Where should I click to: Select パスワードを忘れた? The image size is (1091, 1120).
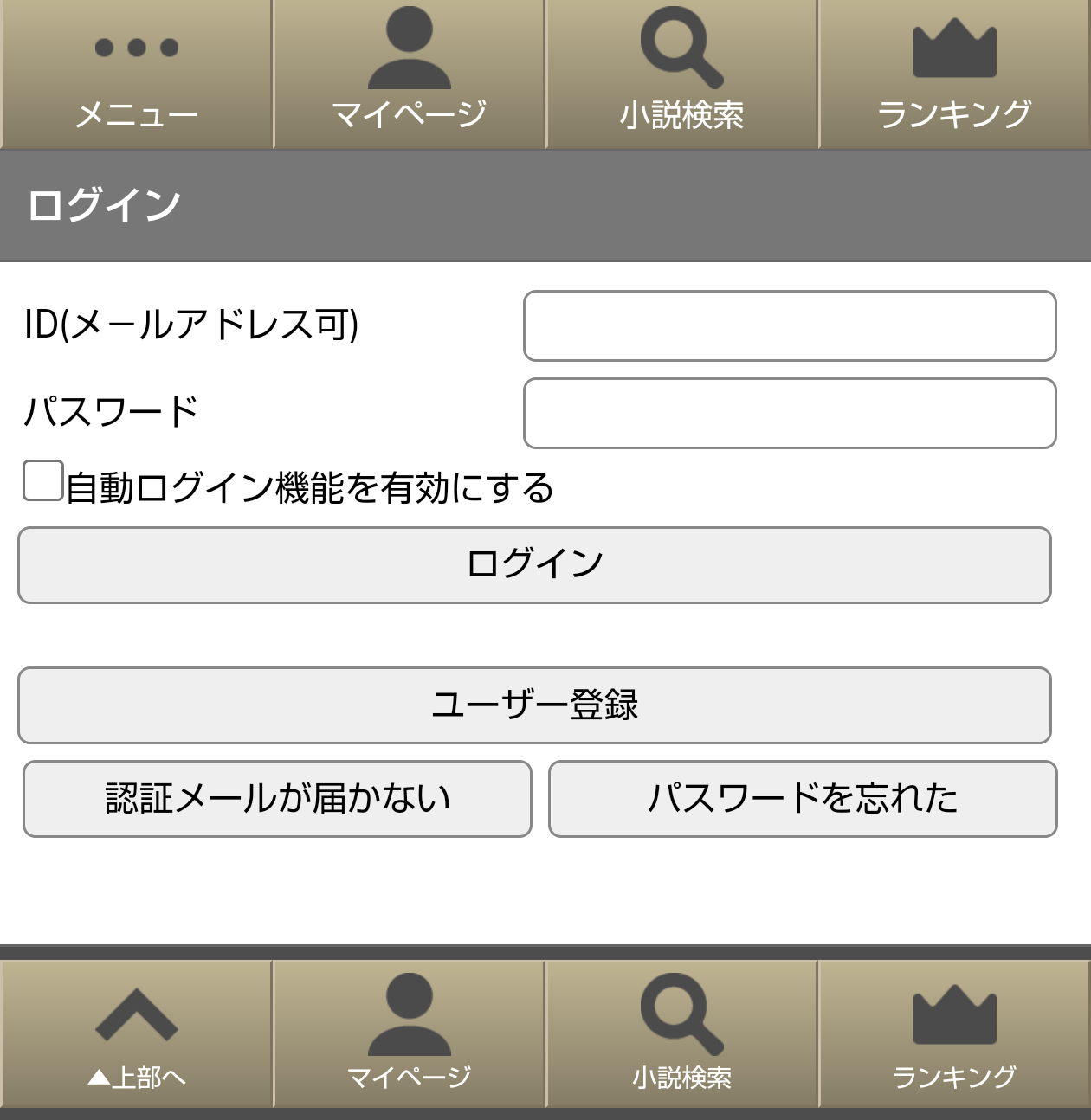[x=803, y=798]
